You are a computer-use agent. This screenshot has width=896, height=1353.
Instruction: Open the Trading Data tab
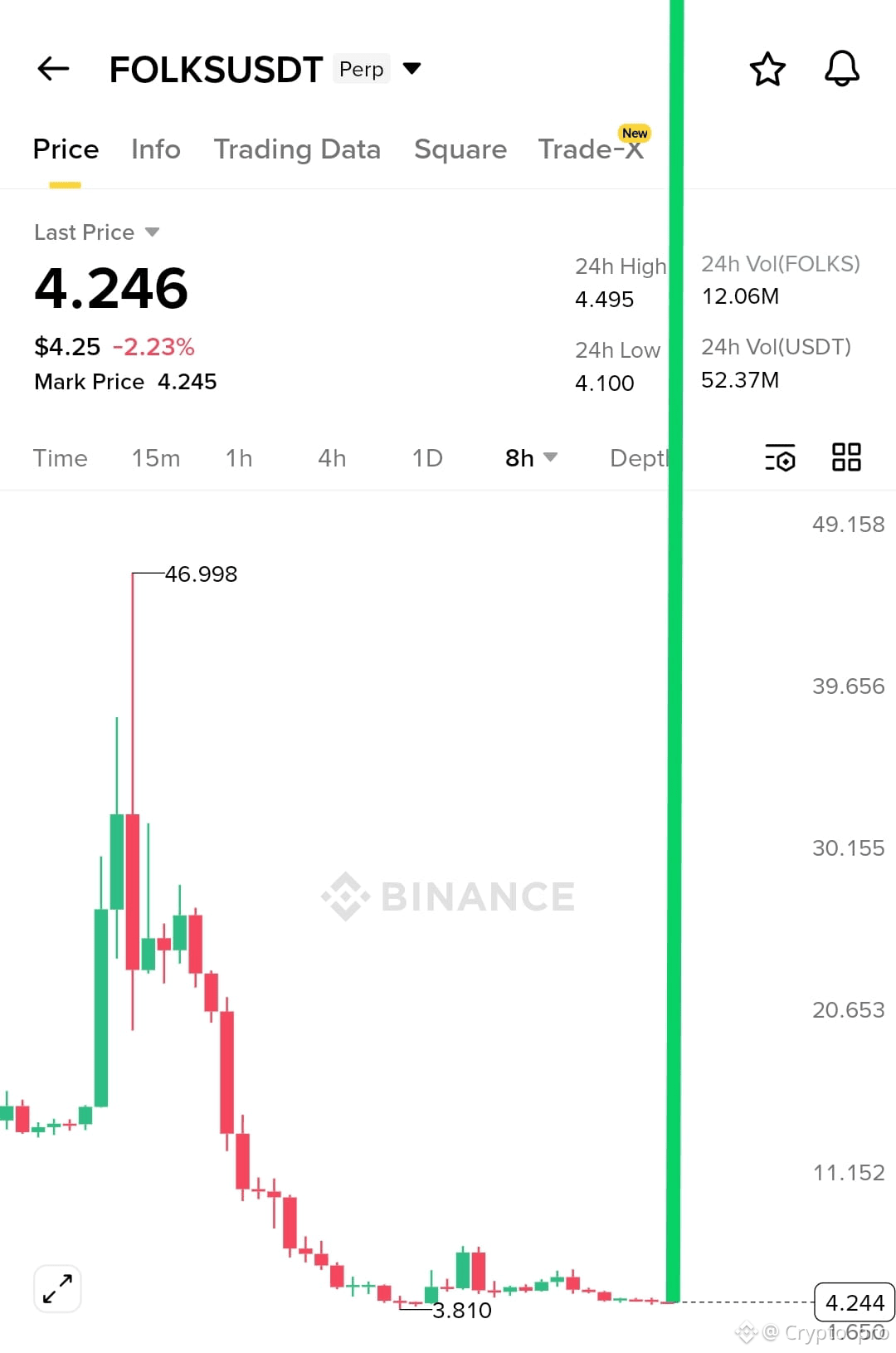(x=297, y=149)
